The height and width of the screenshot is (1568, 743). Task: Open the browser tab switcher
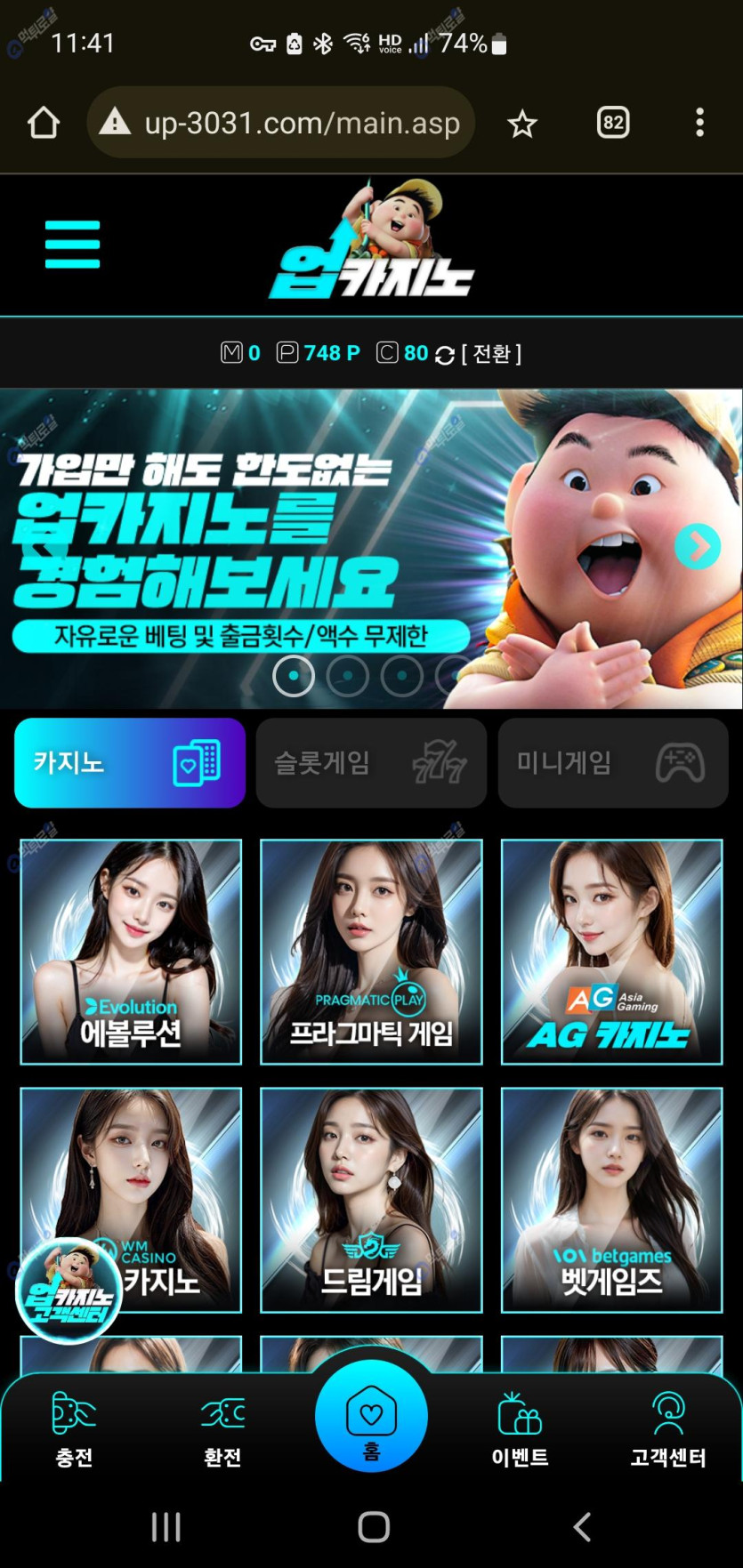[612, 123]
